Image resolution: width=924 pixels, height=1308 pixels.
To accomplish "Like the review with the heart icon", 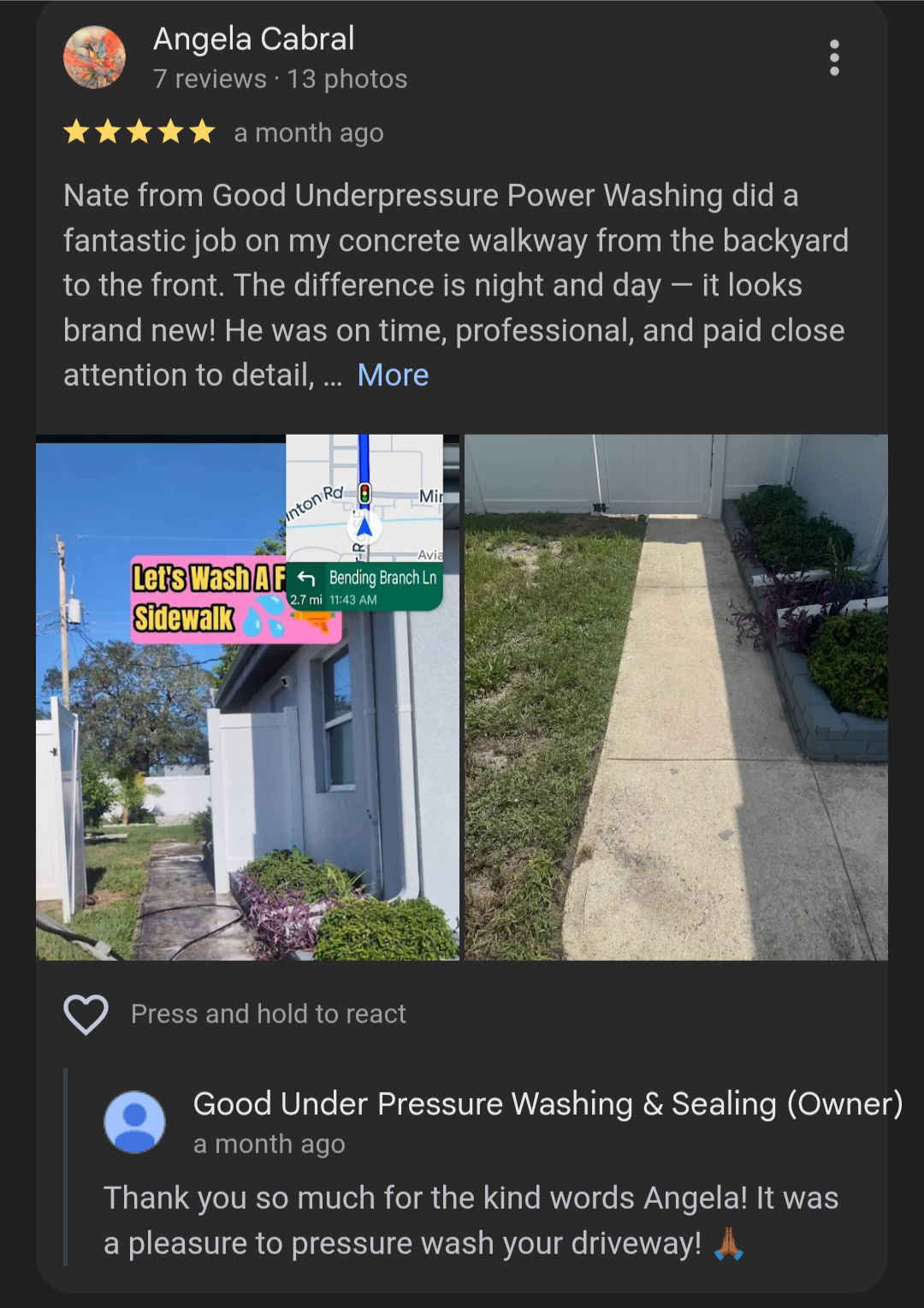I will pyautogui.click(x=86, y=1014).
